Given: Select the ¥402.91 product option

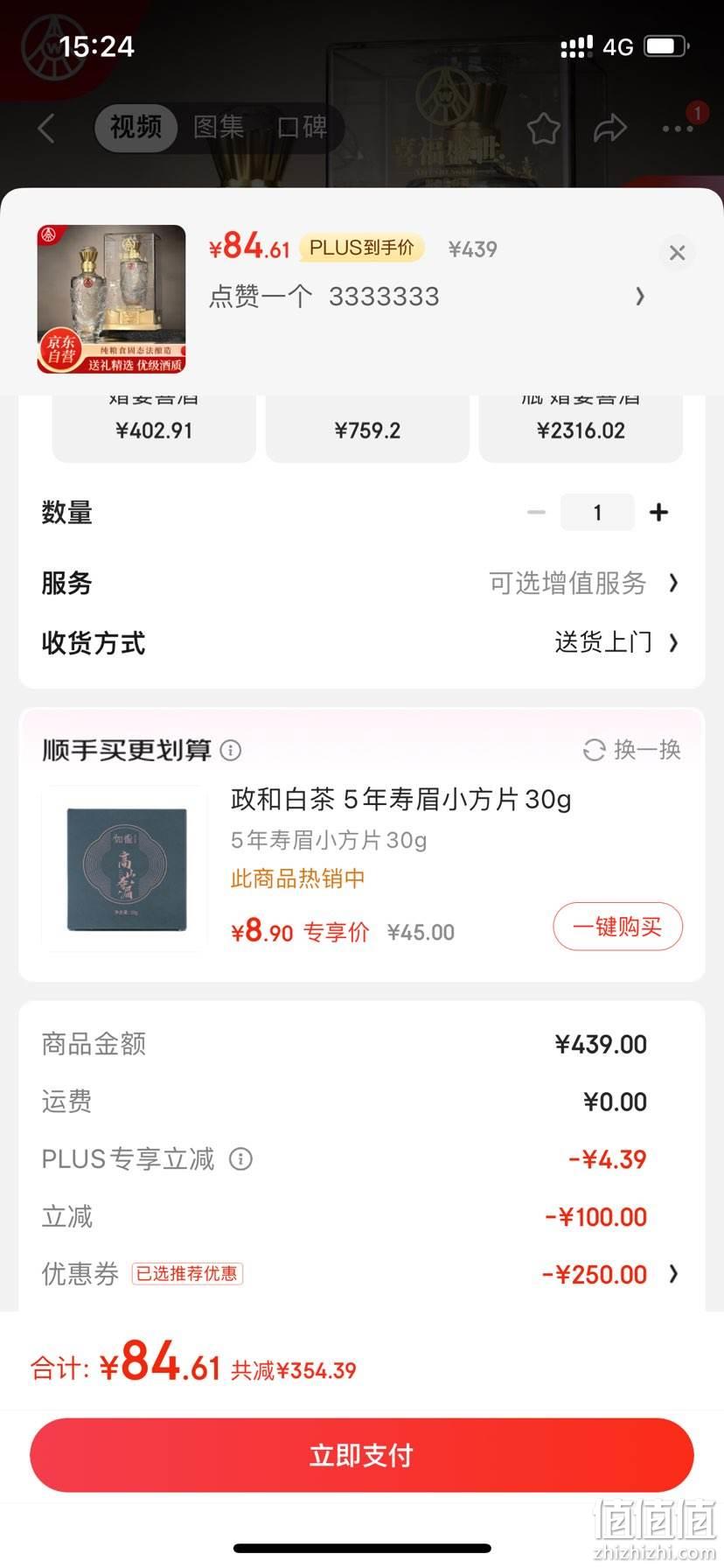Looking at the screenshot, I should (154, 429).
